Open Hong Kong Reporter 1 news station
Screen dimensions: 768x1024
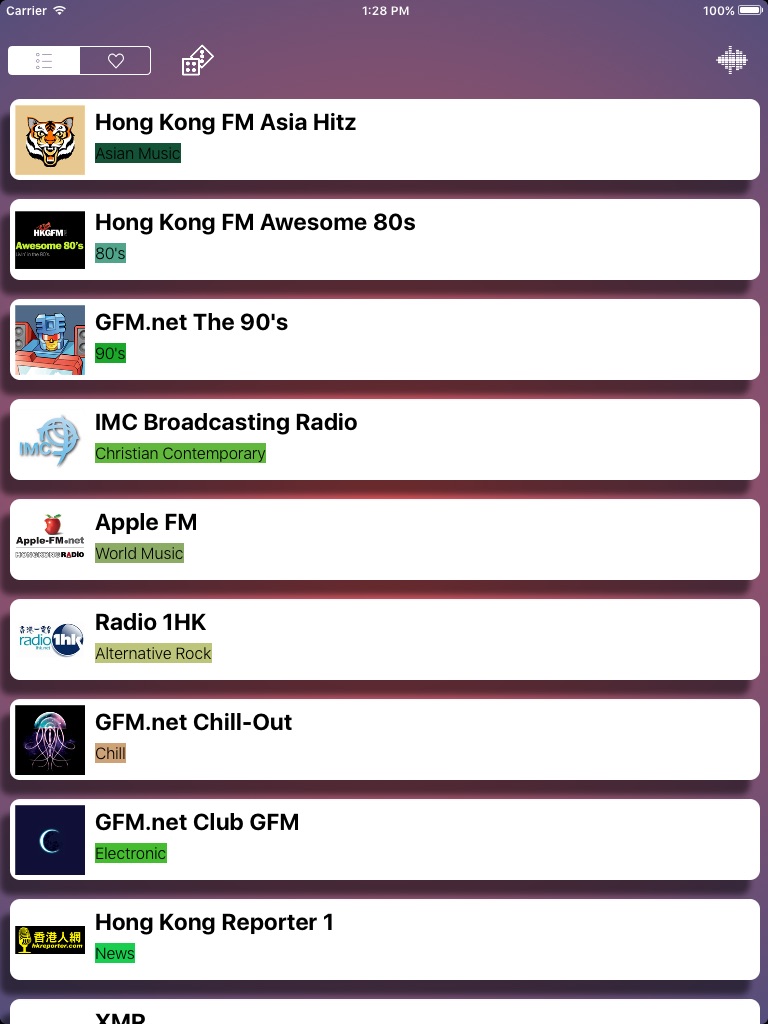tap(385, 939)
